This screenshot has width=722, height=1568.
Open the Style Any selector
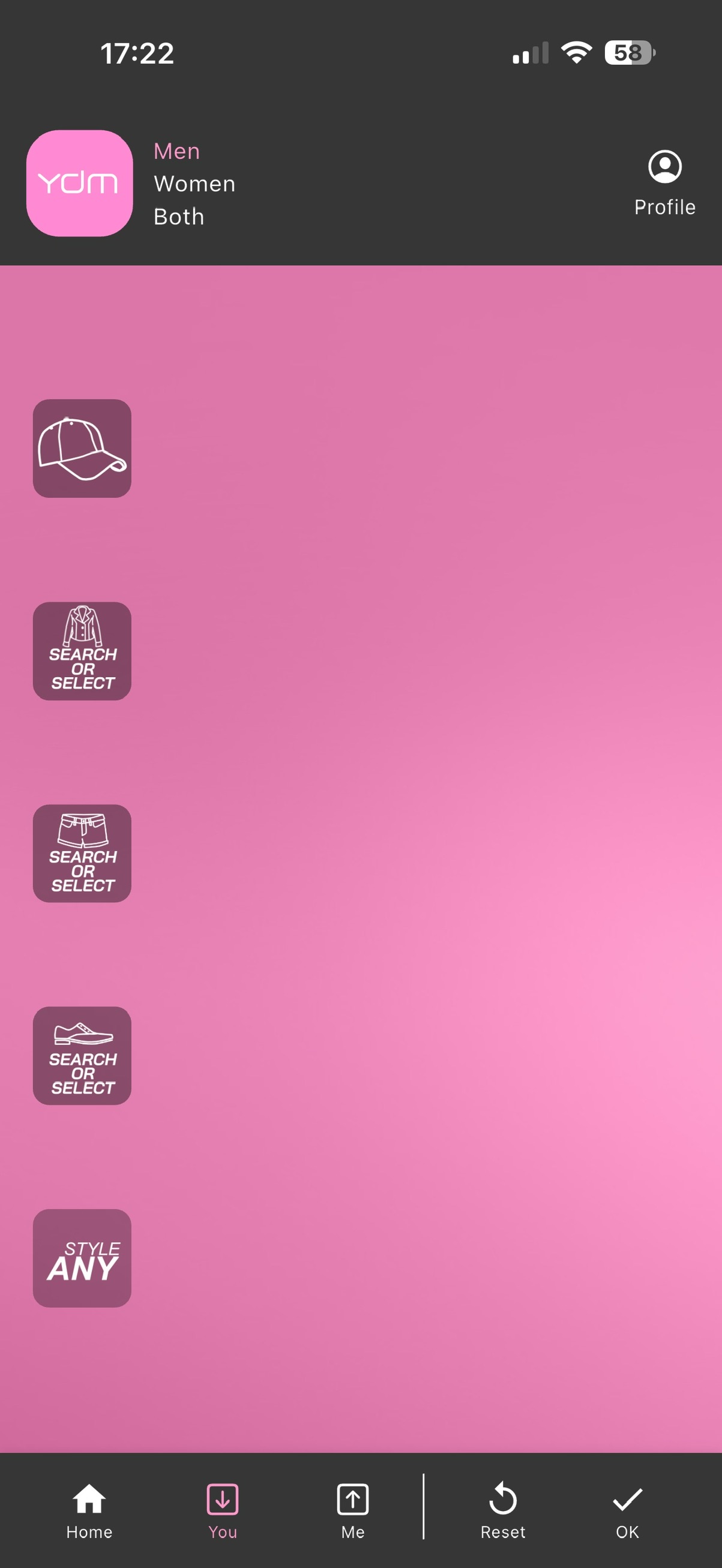(82, 1257)
